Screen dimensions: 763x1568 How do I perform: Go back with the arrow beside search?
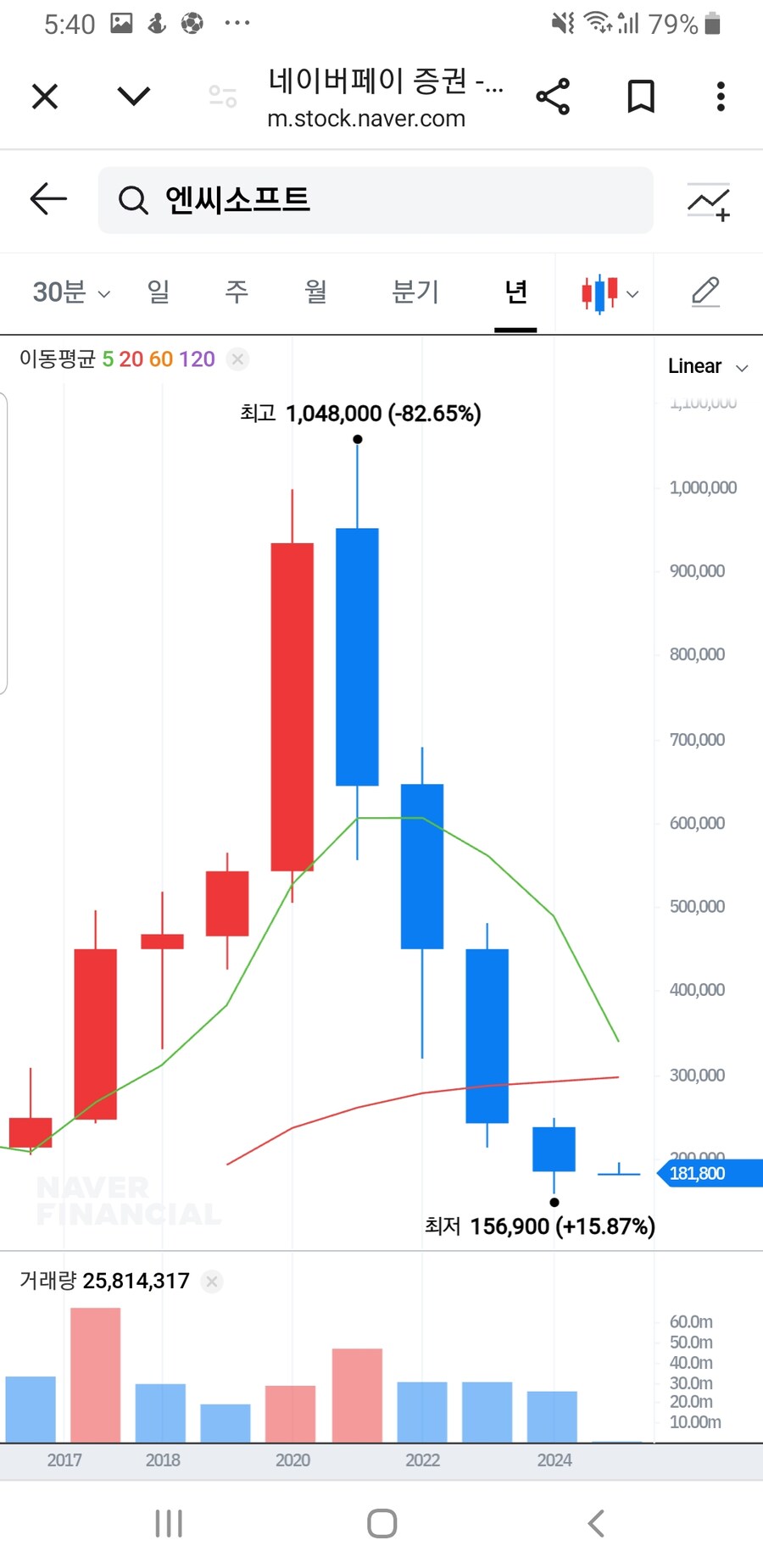pyautogui.click(x=48, y=199)
